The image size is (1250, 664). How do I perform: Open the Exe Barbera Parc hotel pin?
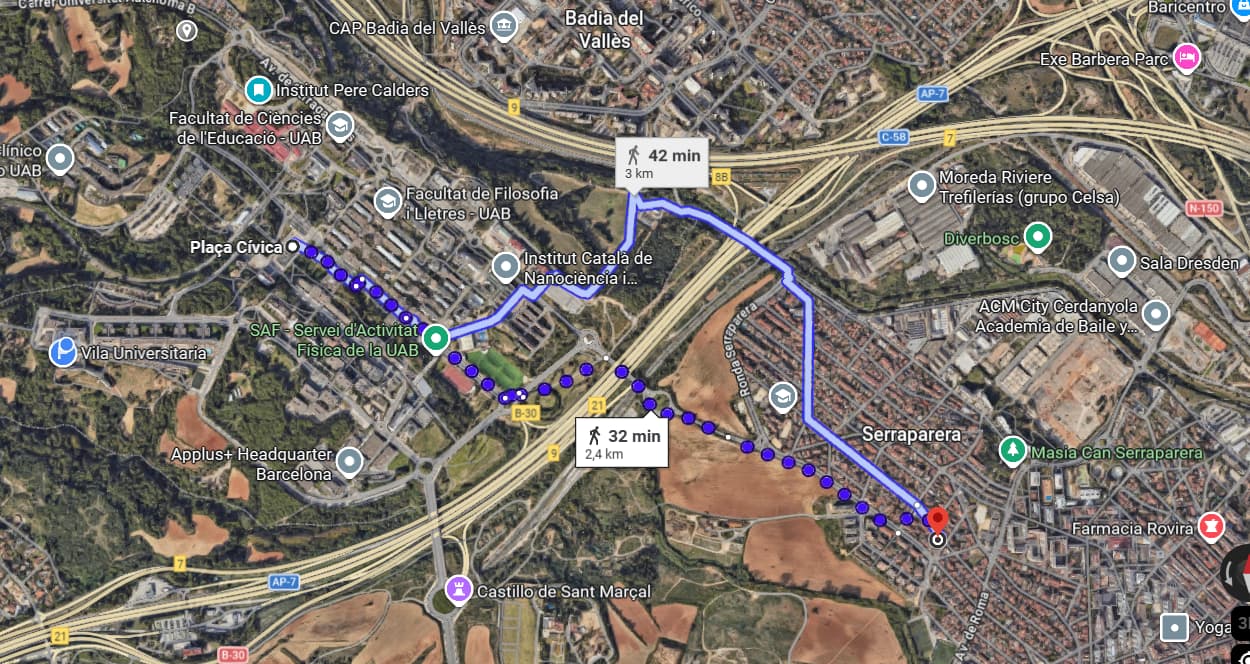(1187, 57)
